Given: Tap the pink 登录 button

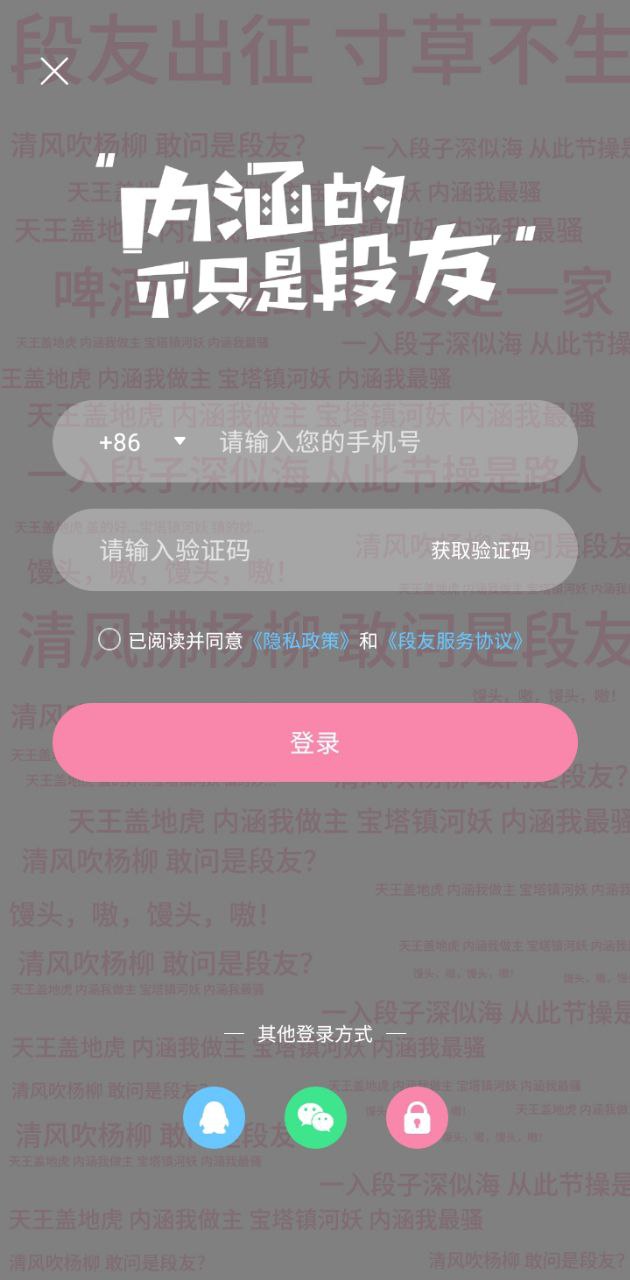Looking at the screenshot, I should [x=315, y=743].
